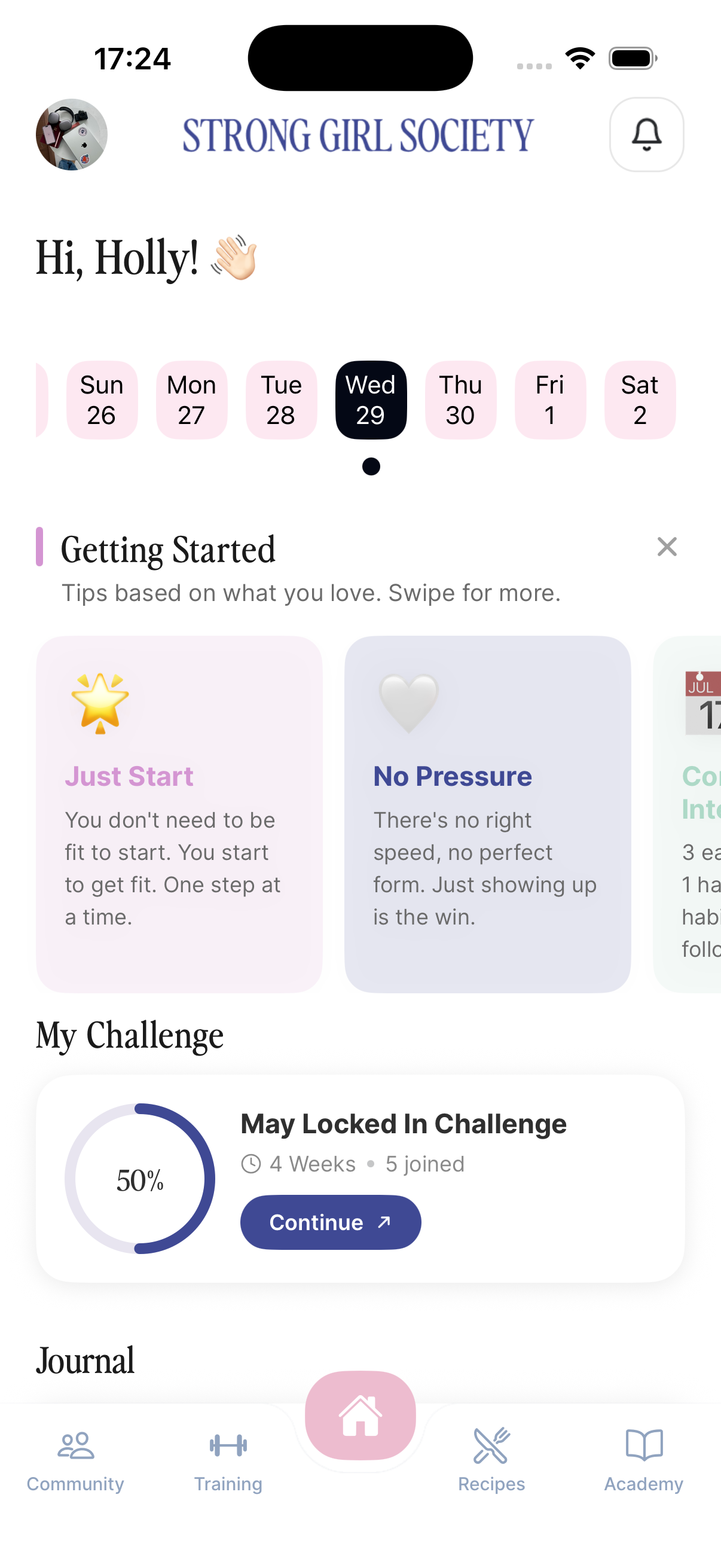Select Mon 27 in the calendar

(192, 400)
